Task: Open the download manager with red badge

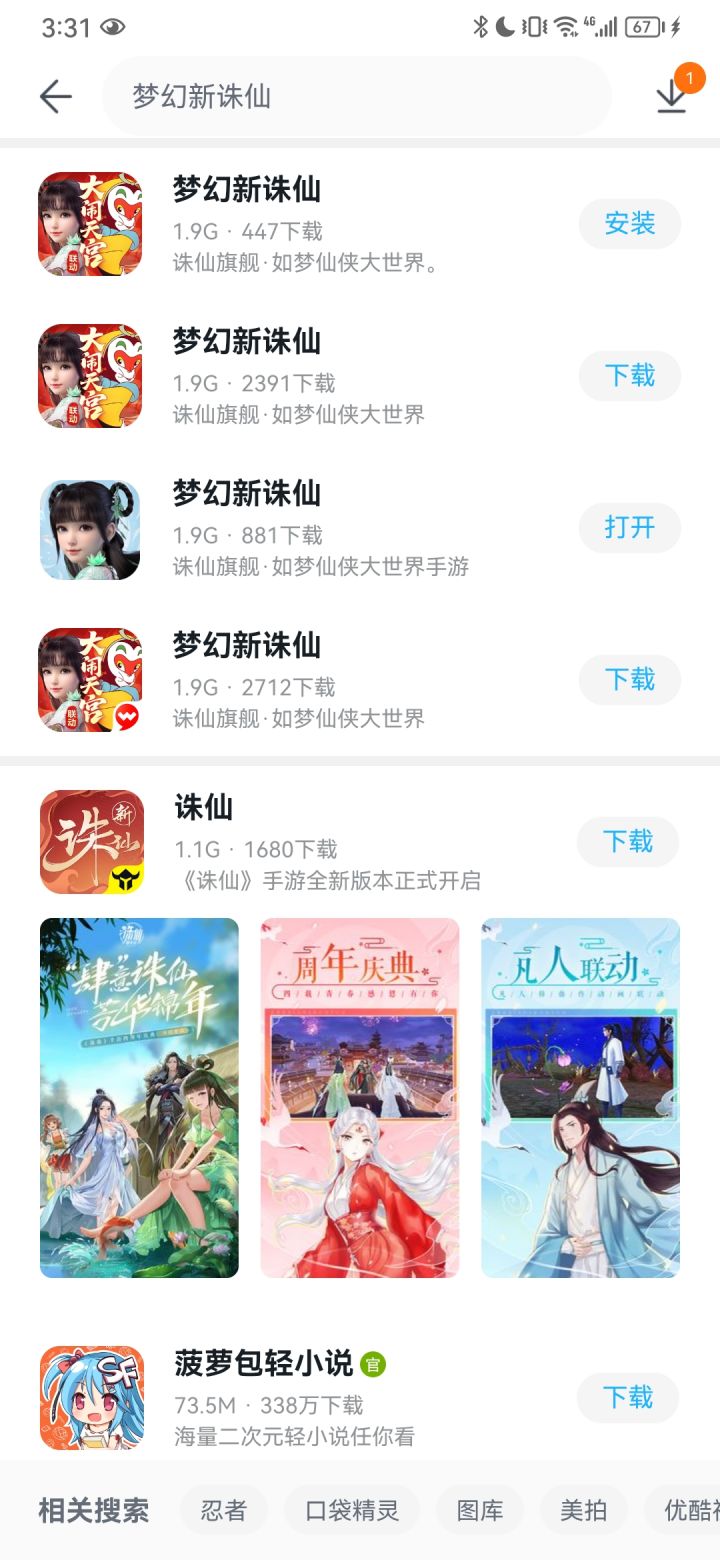Action: (670, 97)
